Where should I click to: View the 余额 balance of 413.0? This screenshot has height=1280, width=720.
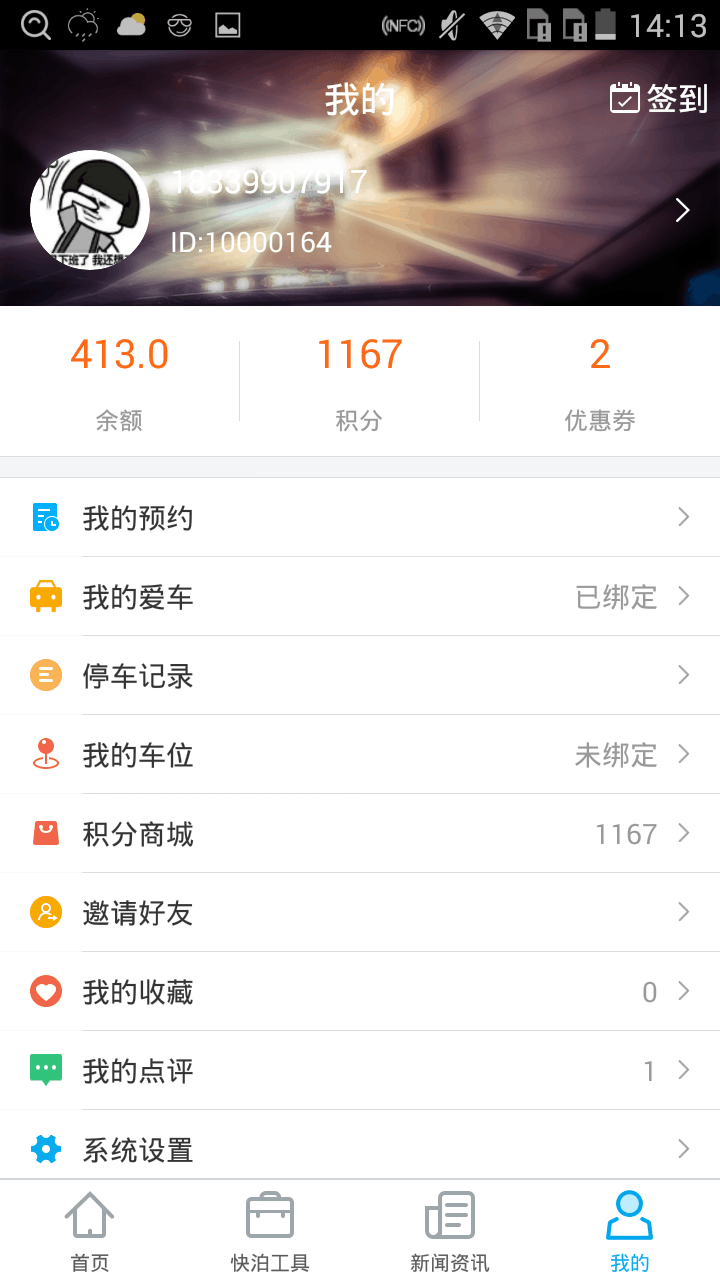[119, 380]
